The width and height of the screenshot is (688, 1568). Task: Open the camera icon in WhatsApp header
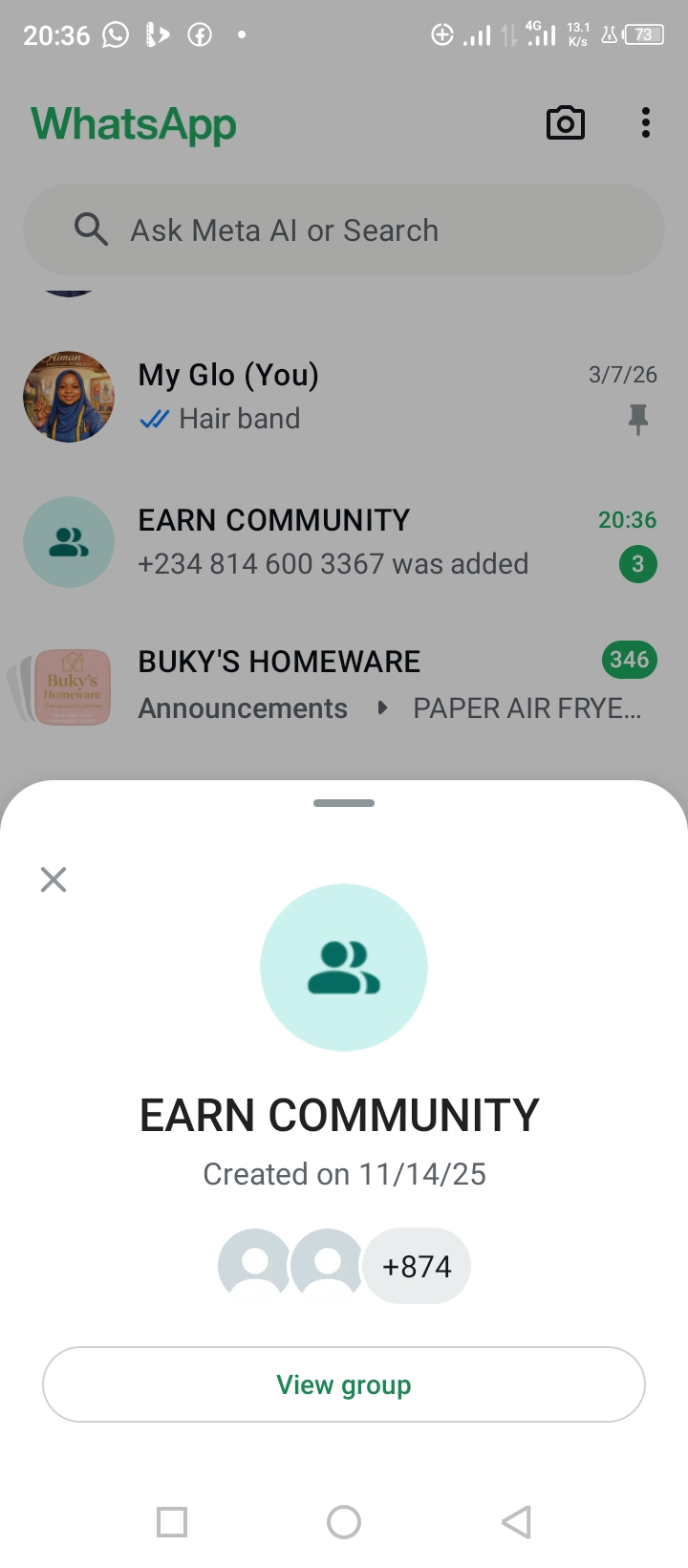(x=565, y=123)
